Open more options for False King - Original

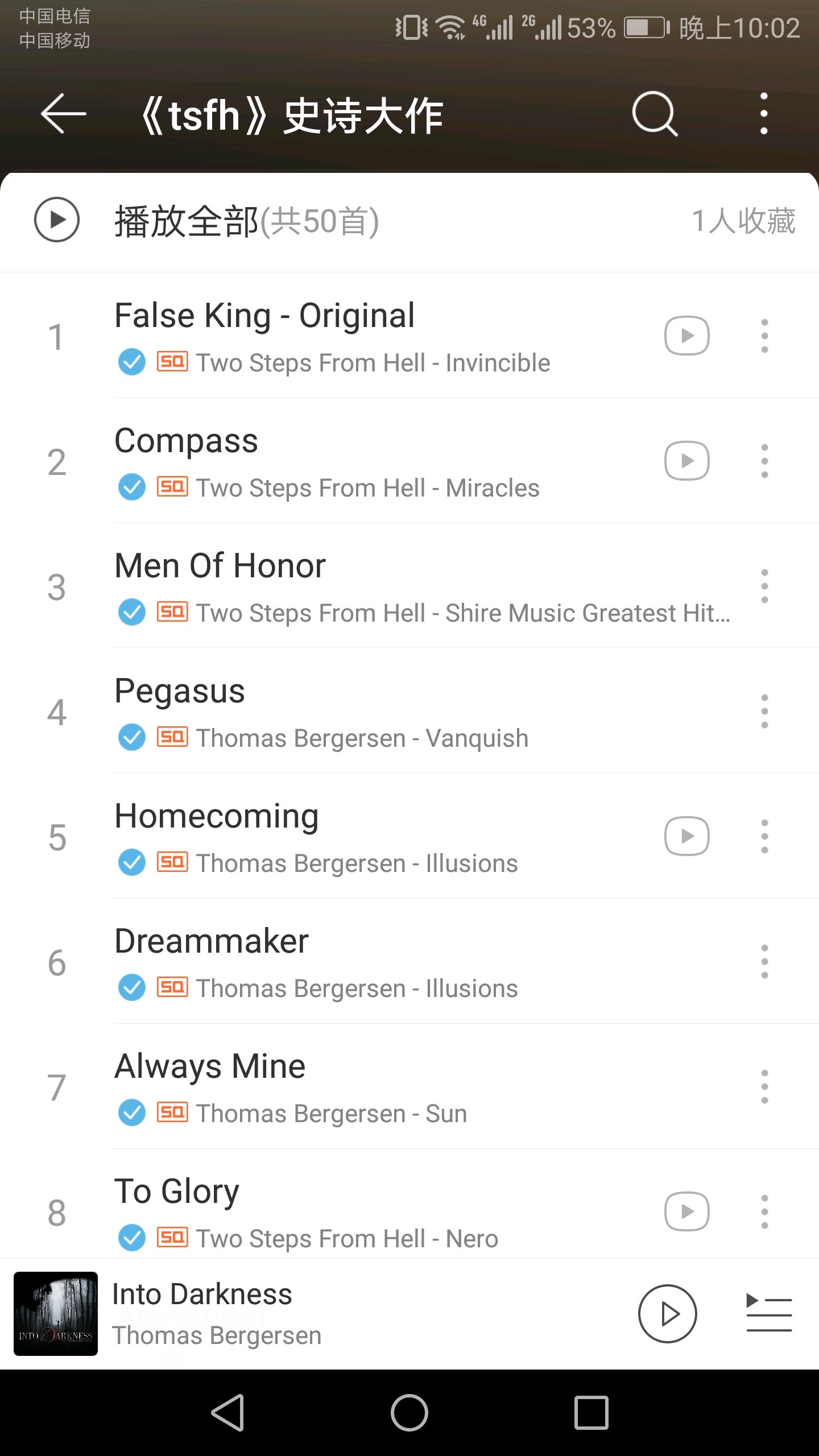(x=764, y=336)
